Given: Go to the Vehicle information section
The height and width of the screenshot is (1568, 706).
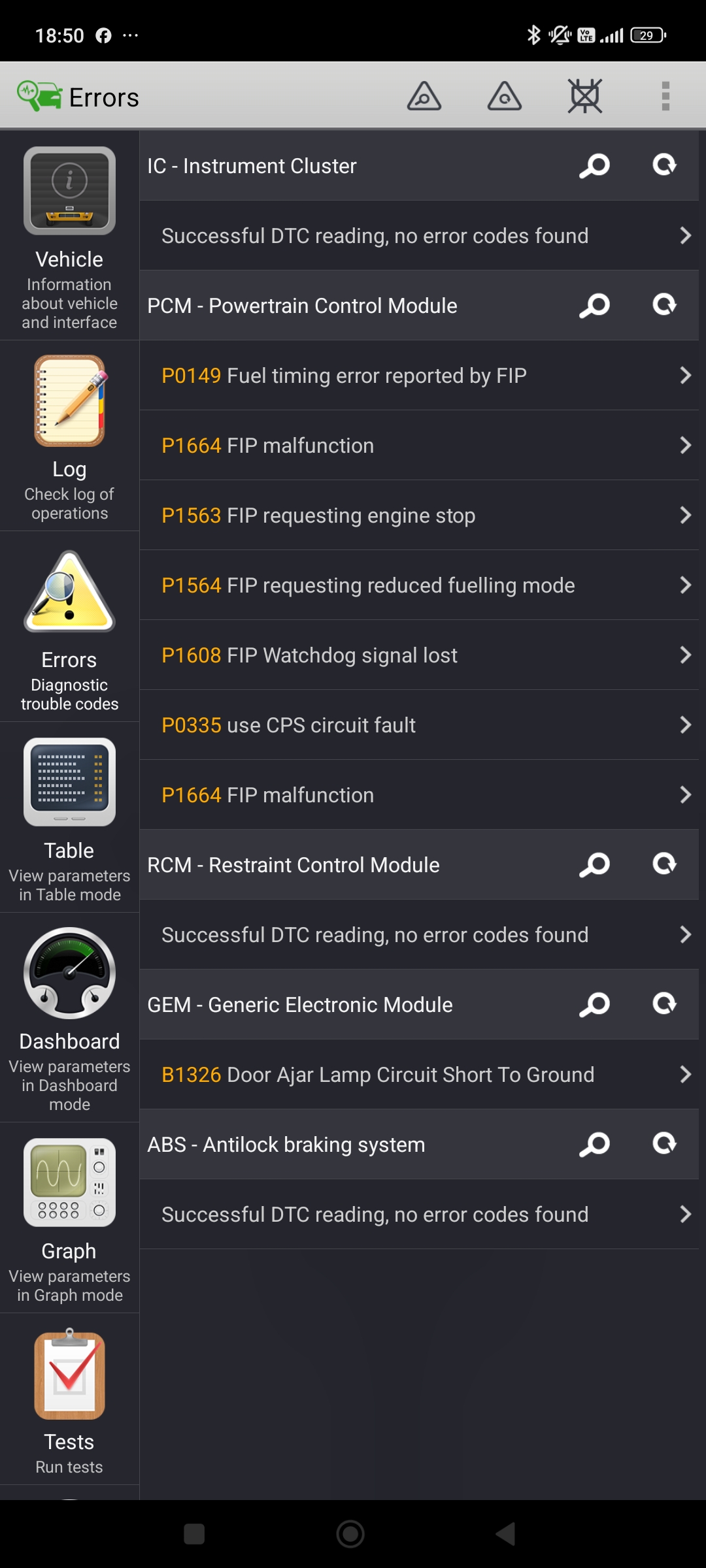Looking at the screenshot, I should point(69,236).
